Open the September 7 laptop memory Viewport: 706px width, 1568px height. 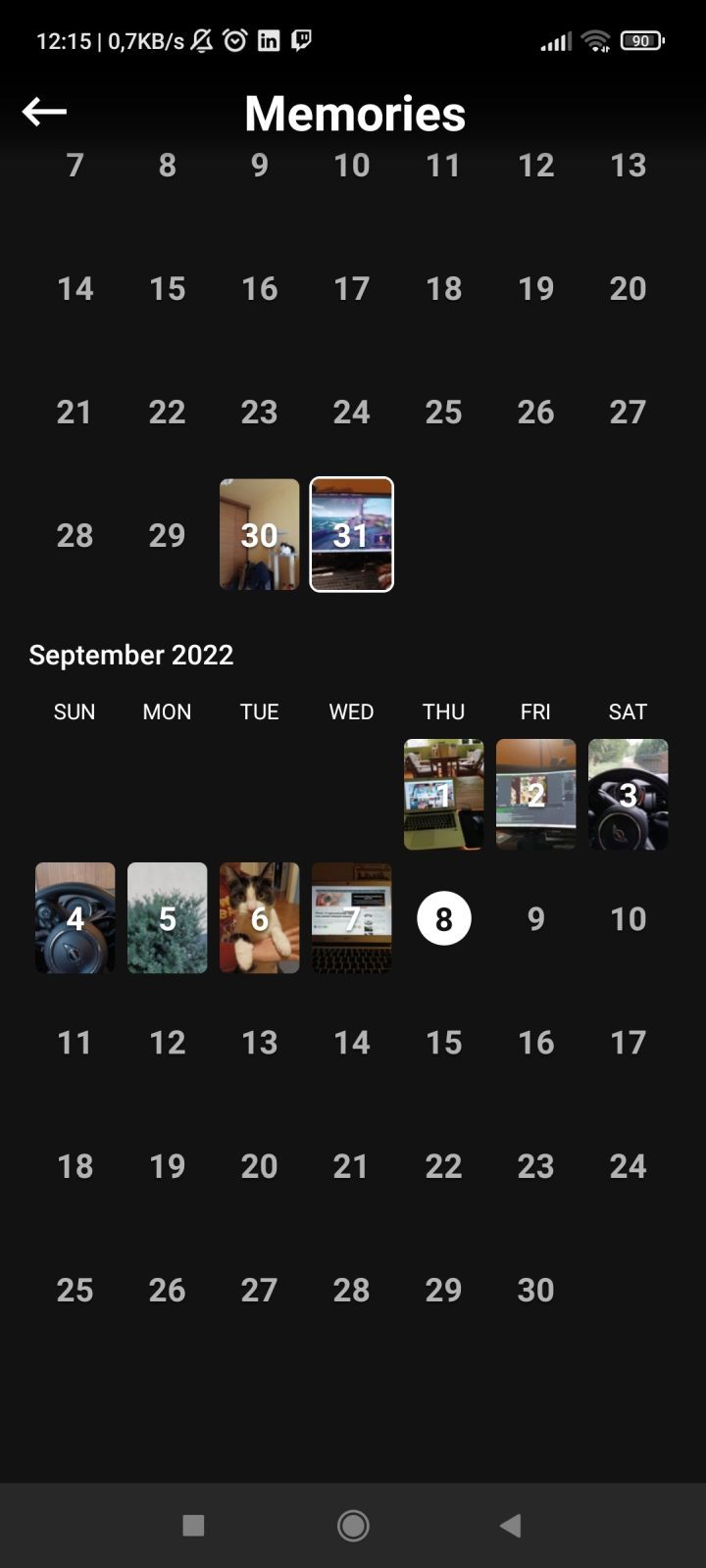(x=351, y=917)
